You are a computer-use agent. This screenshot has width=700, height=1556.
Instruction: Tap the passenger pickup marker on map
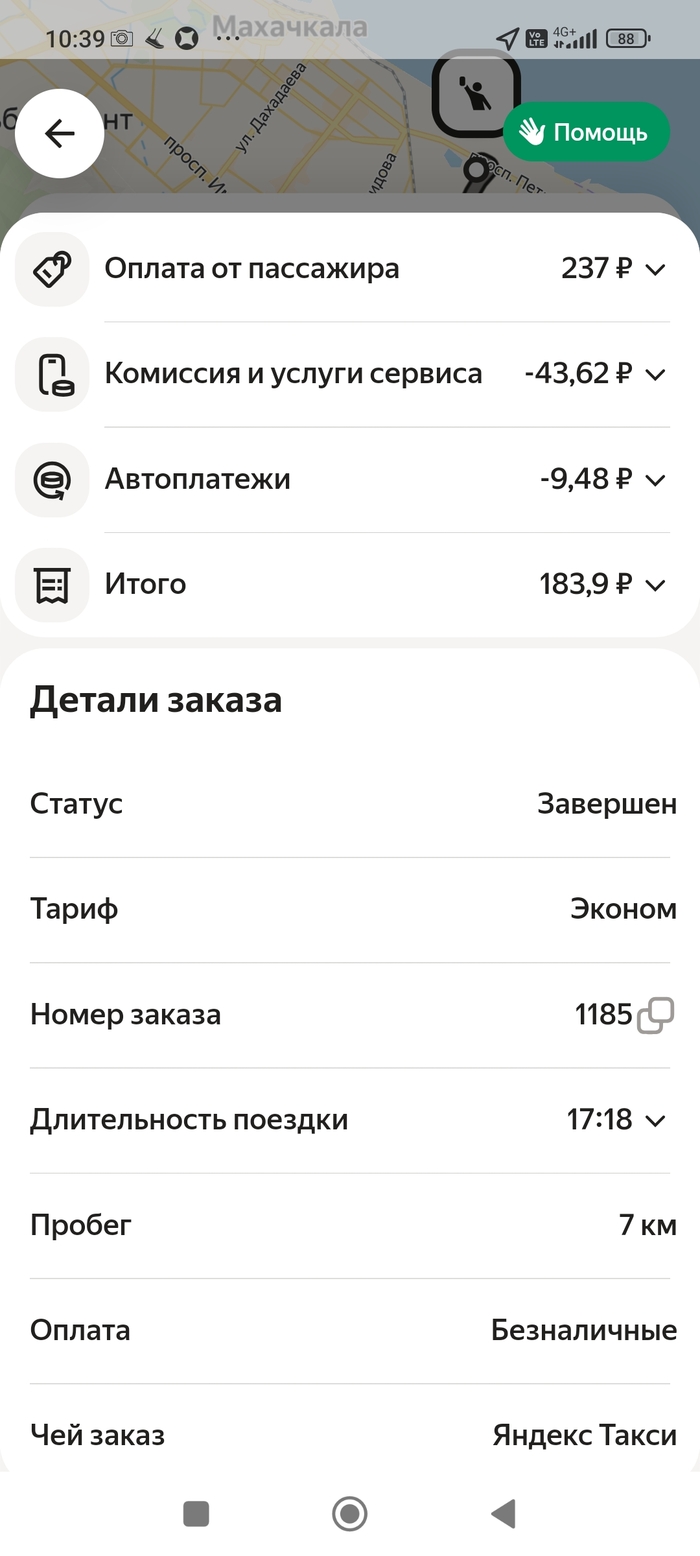[x=476, y=95]
